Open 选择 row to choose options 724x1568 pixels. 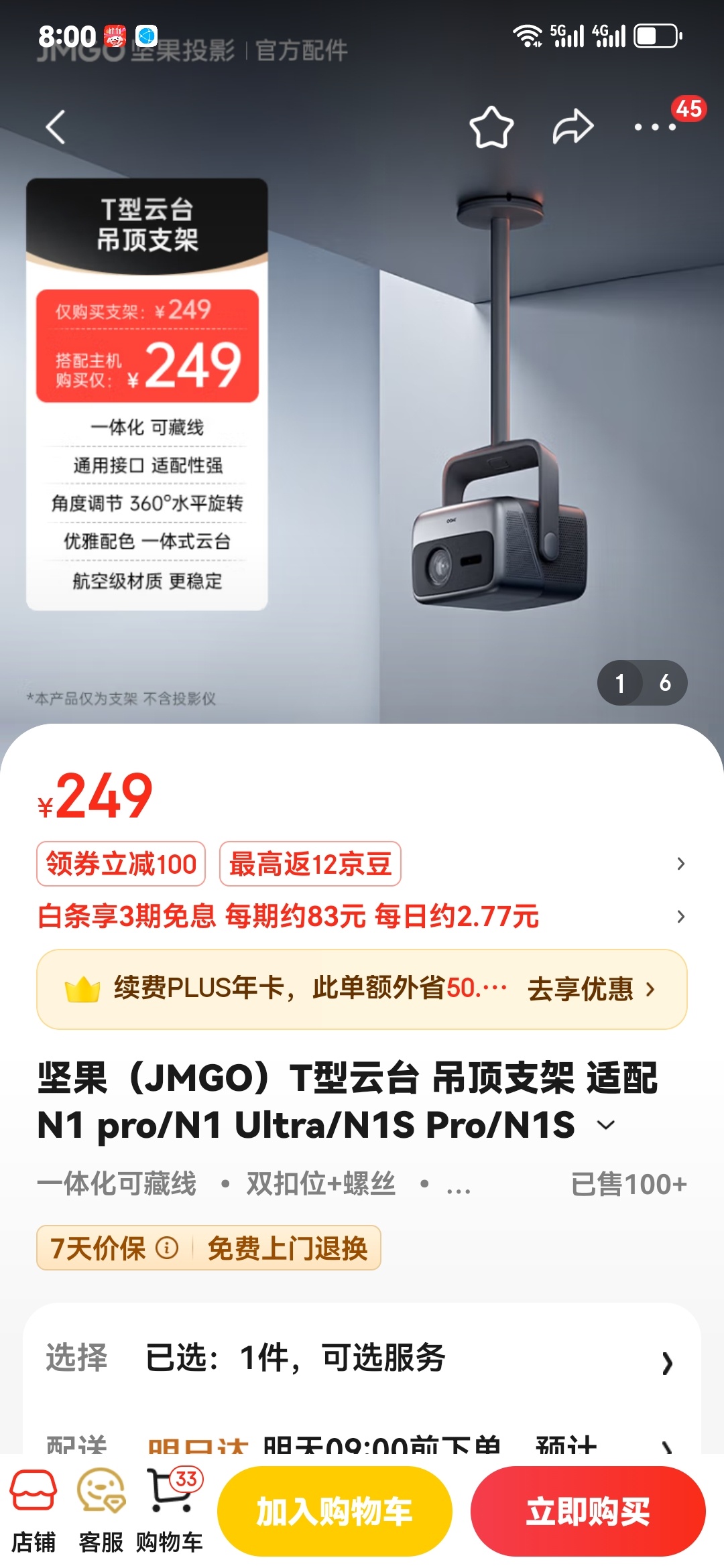pyautogui.click(x=362, y=1359)
